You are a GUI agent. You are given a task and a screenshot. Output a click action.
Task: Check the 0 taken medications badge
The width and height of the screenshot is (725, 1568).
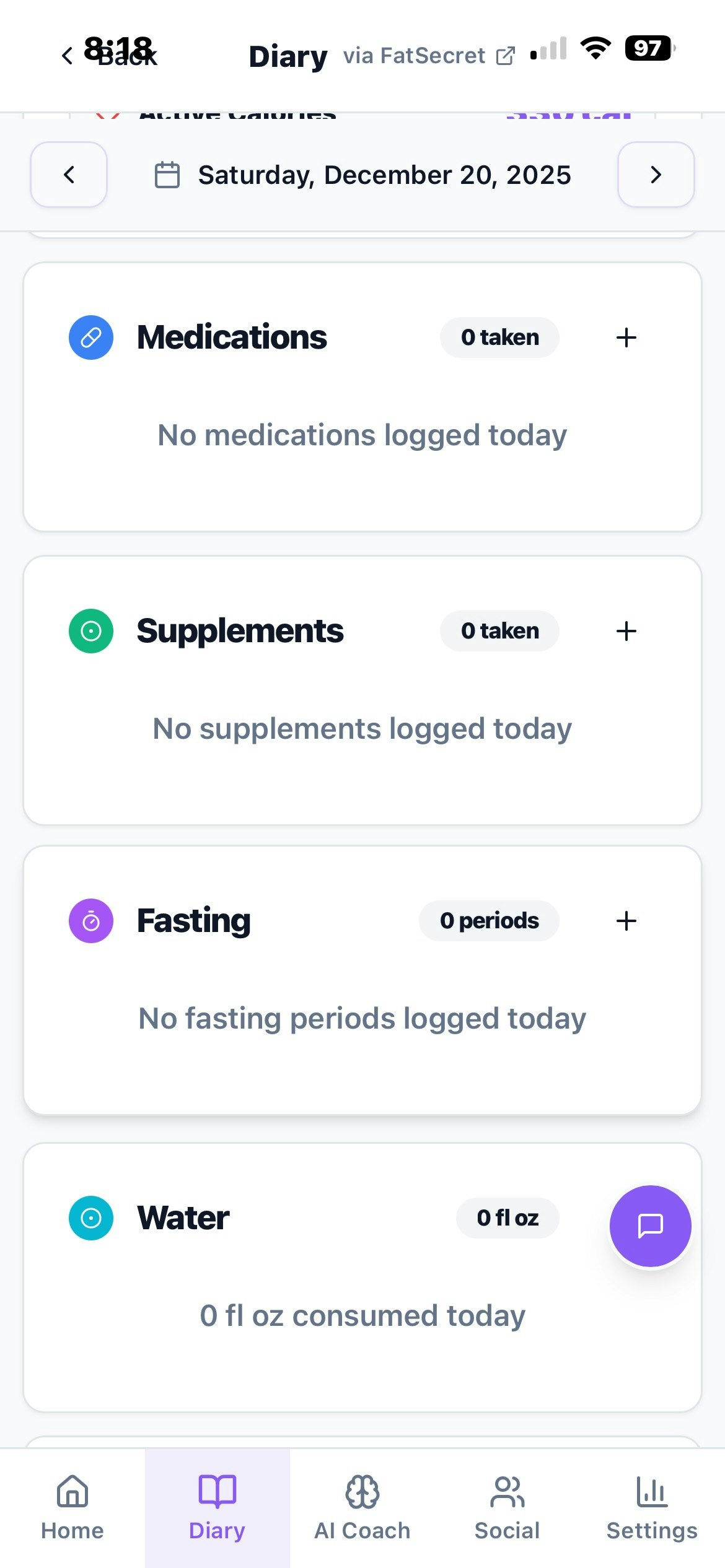[x=499, y=338]
